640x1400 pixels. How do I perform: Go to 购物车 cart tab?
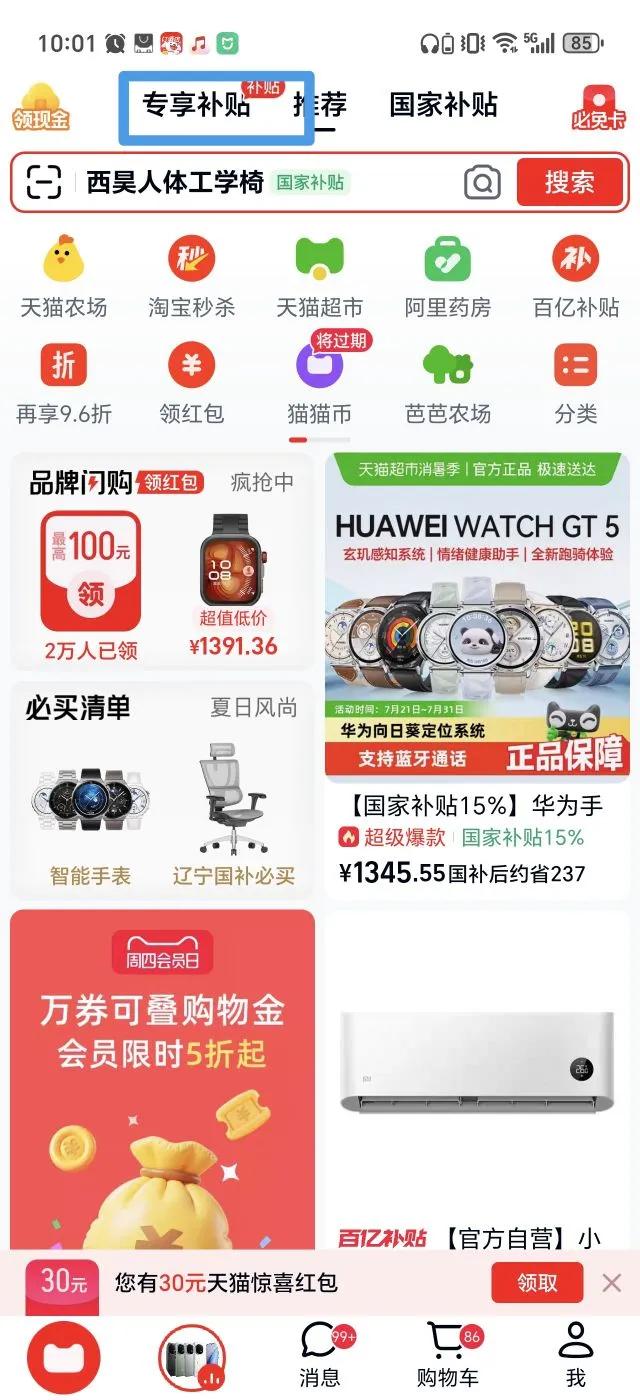[447, 1355]
